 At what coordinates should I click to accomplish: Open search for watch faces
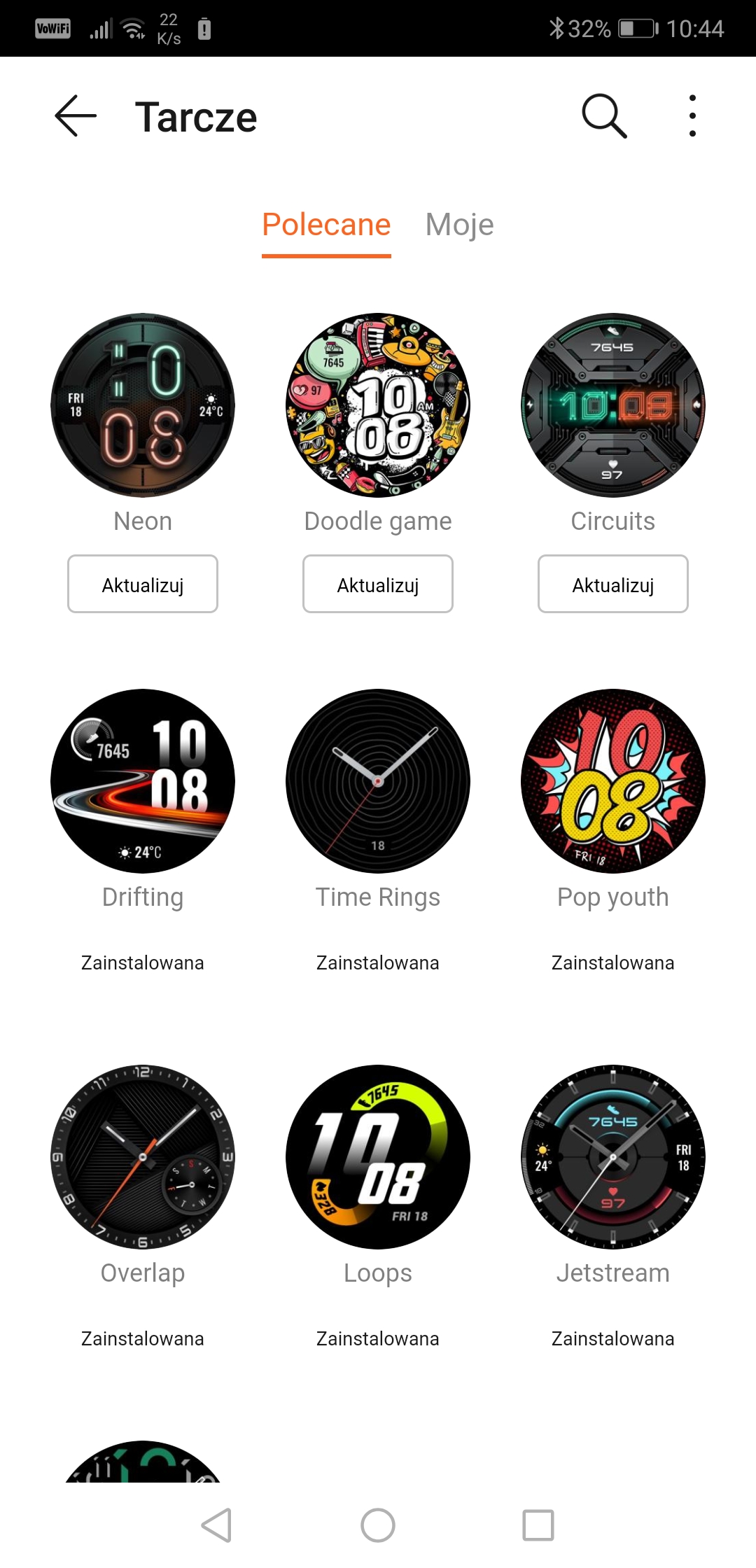[x=604, y=115]
